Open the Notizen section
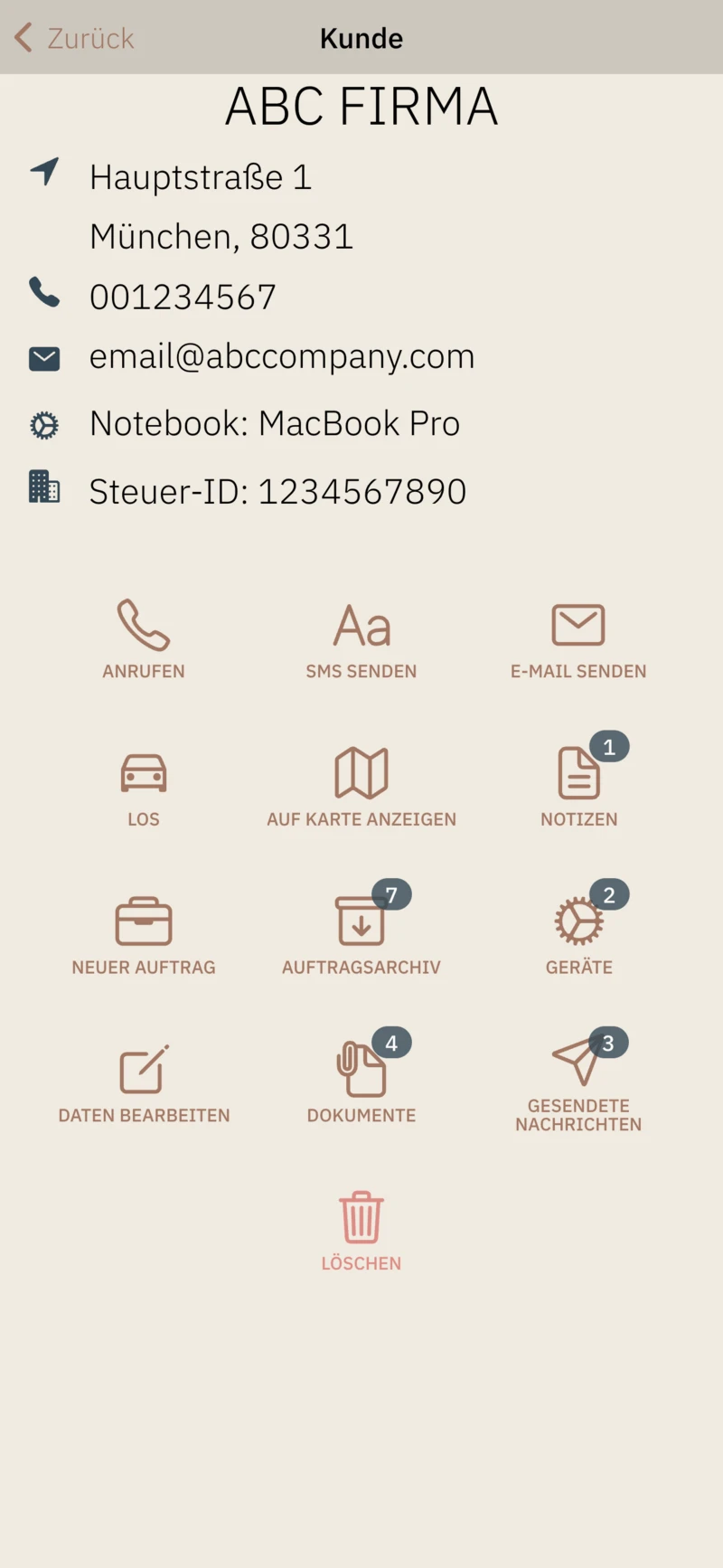This screenshot has height=1568, width=723. pyautogui.click(x=579, y=787)
